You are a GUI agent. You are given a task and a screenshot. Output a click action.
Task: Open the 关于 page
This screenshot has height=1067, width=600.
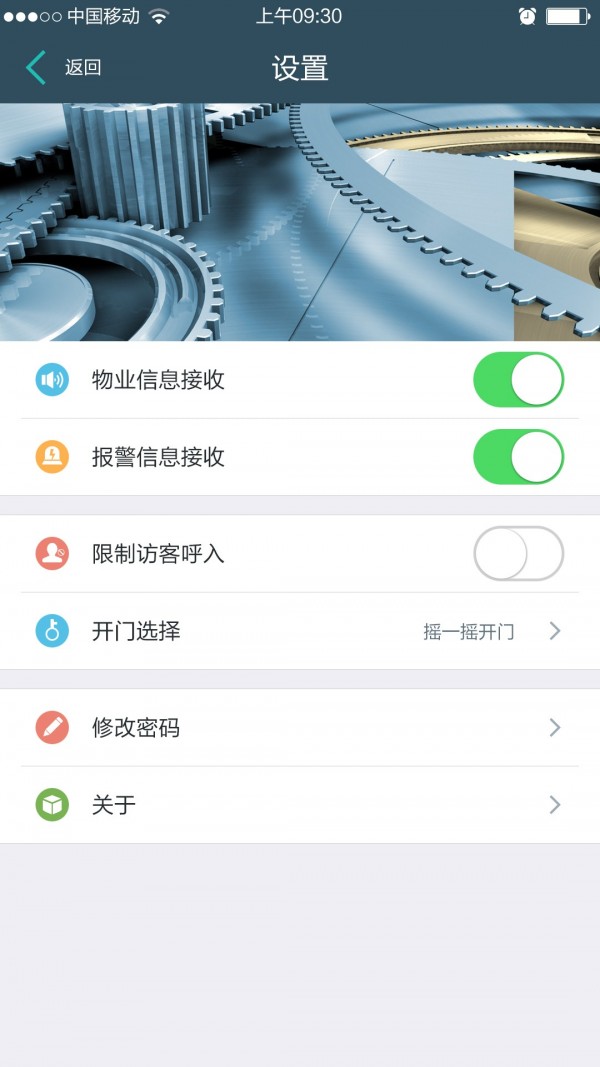coord(300,806)
